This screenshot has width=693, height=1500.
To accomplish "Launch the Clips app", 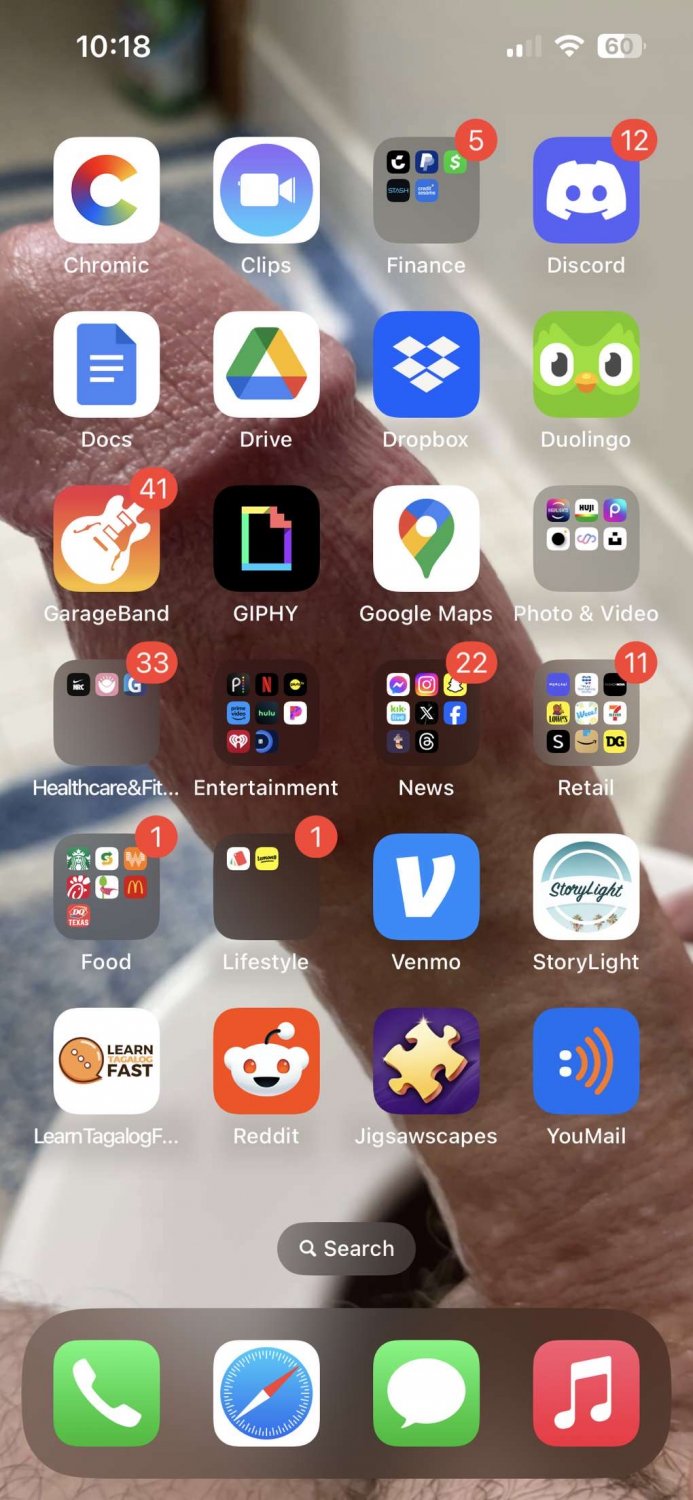I will point(266,190).
